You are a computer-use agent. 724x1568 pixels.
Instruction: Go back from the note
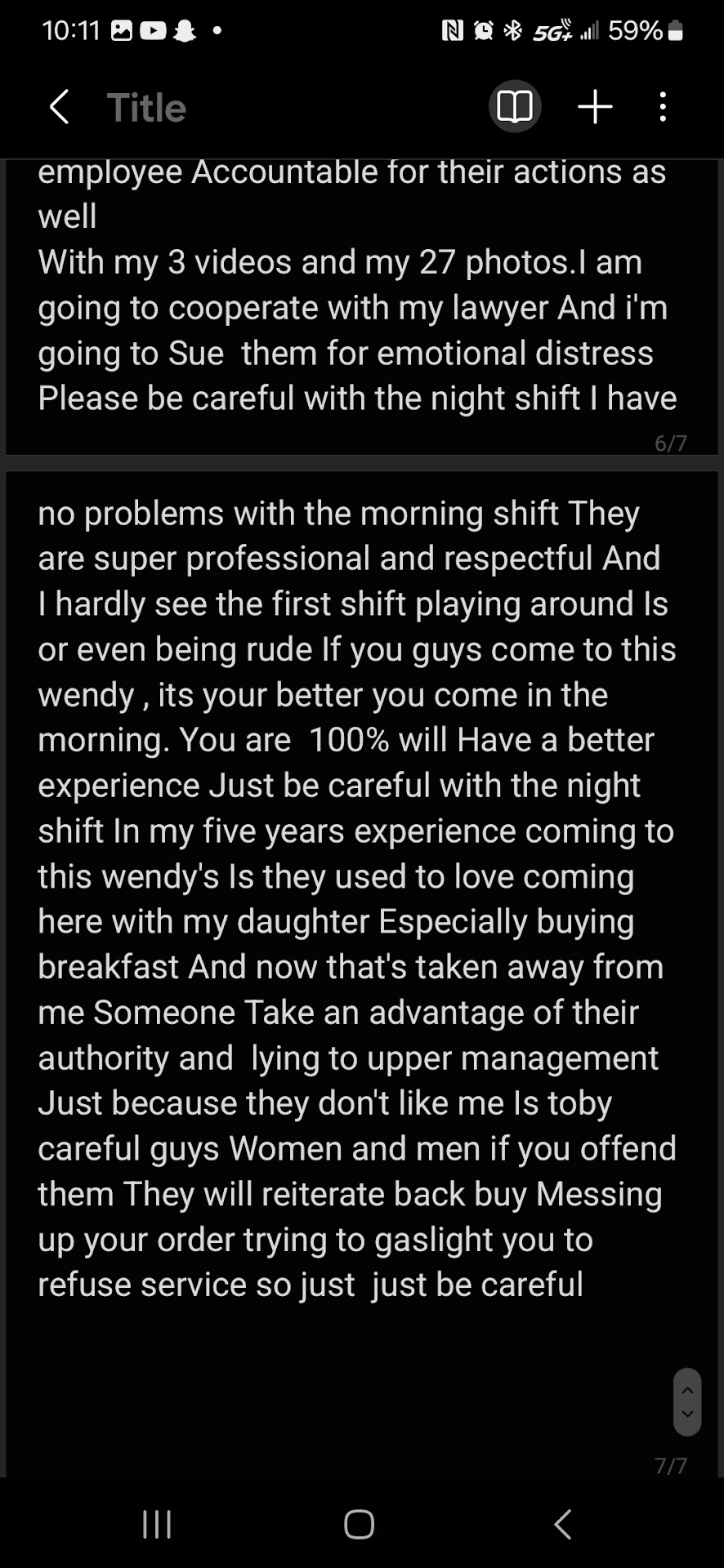point(59,107)
